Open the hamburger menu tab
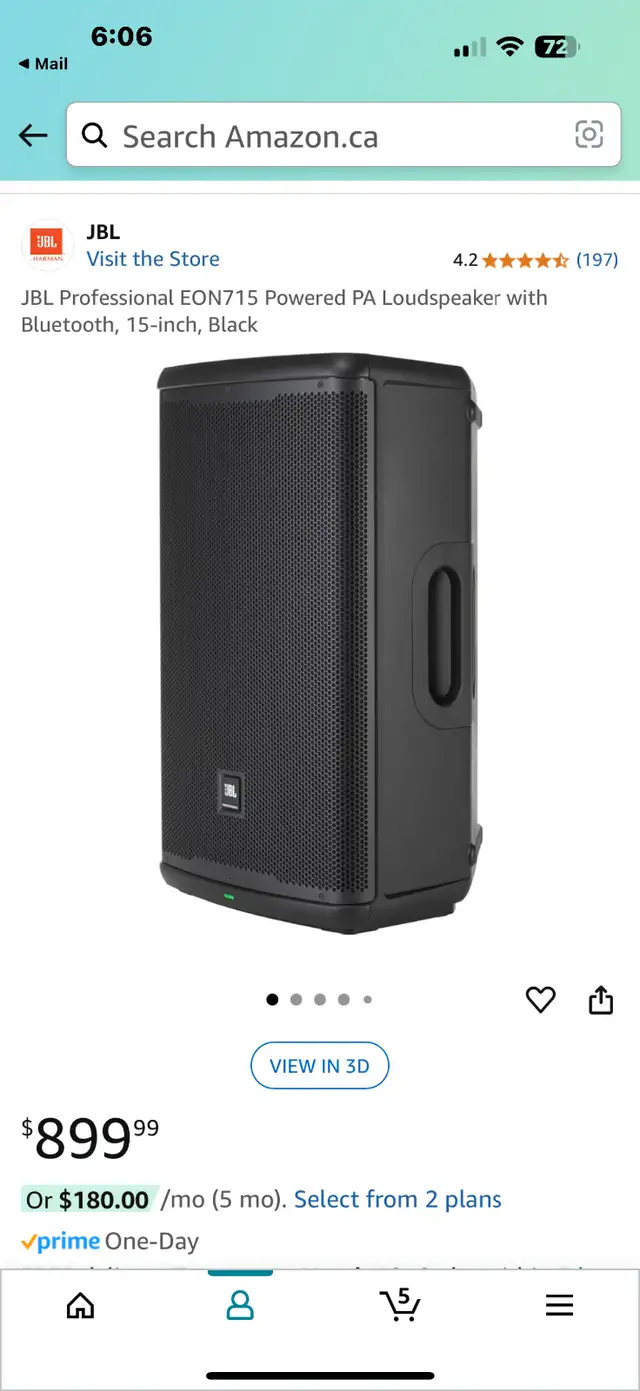 (x=559, y=1305)
